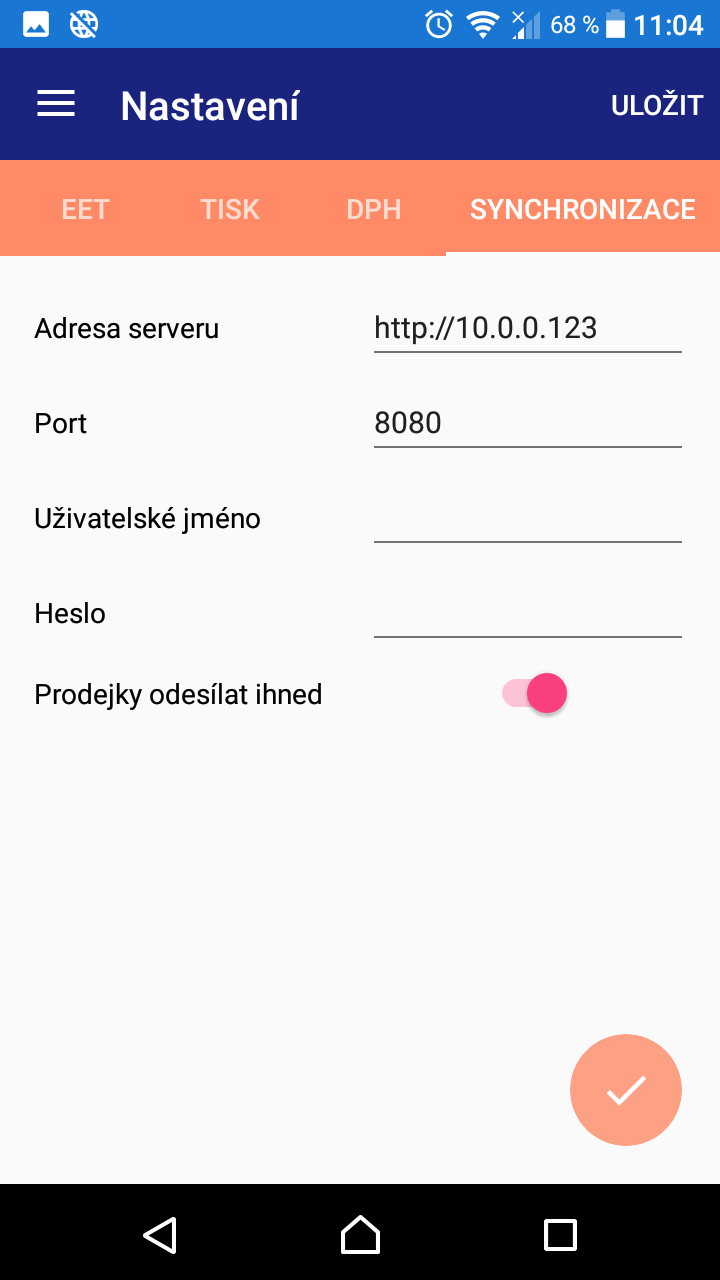
Task: Switch to the TISK tab
Action: [230, 209]
